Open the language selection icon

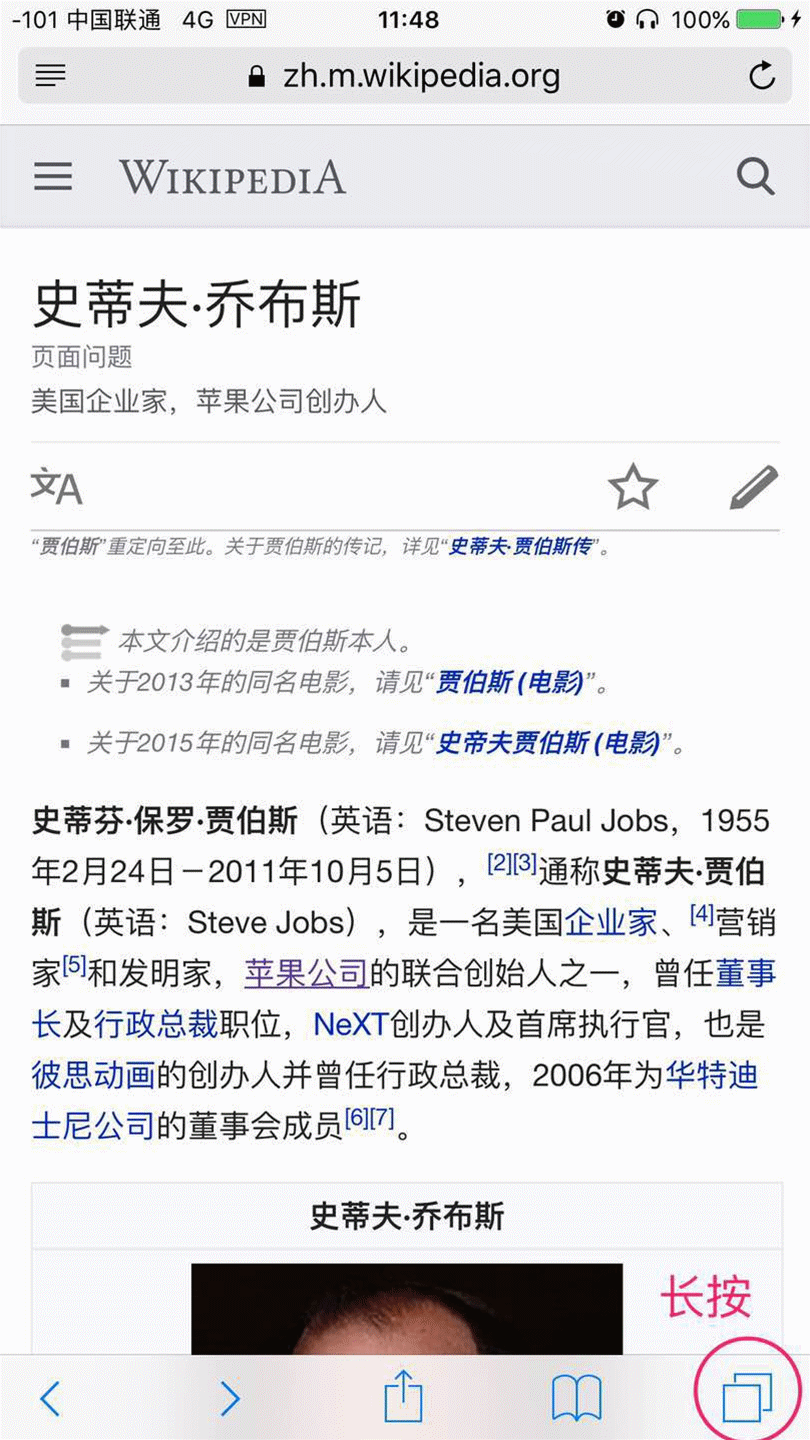click(56, 487)
